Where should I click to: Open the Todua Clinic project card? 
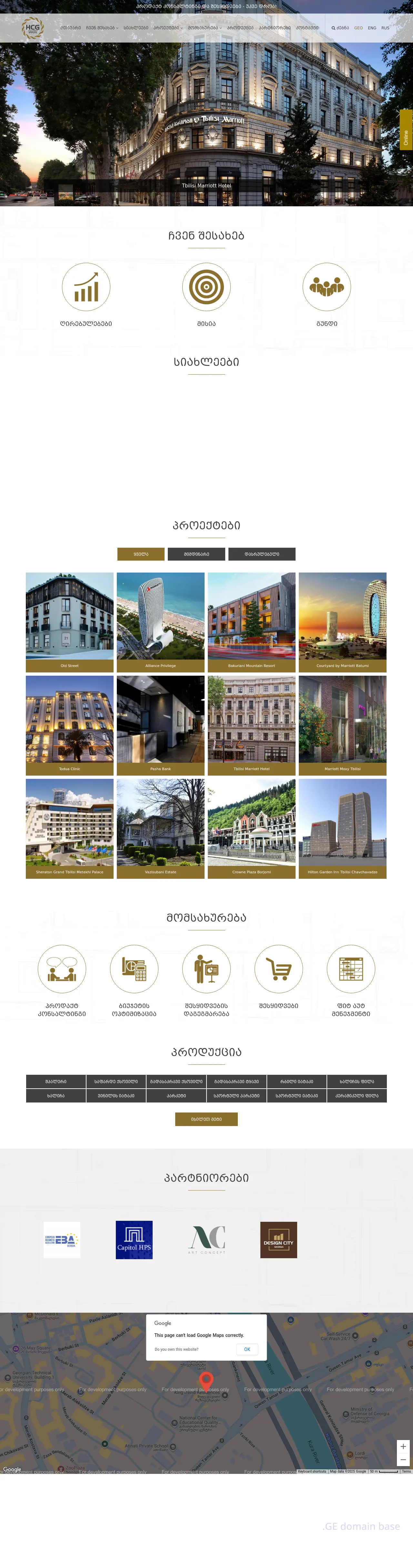[x=69, y=725]
